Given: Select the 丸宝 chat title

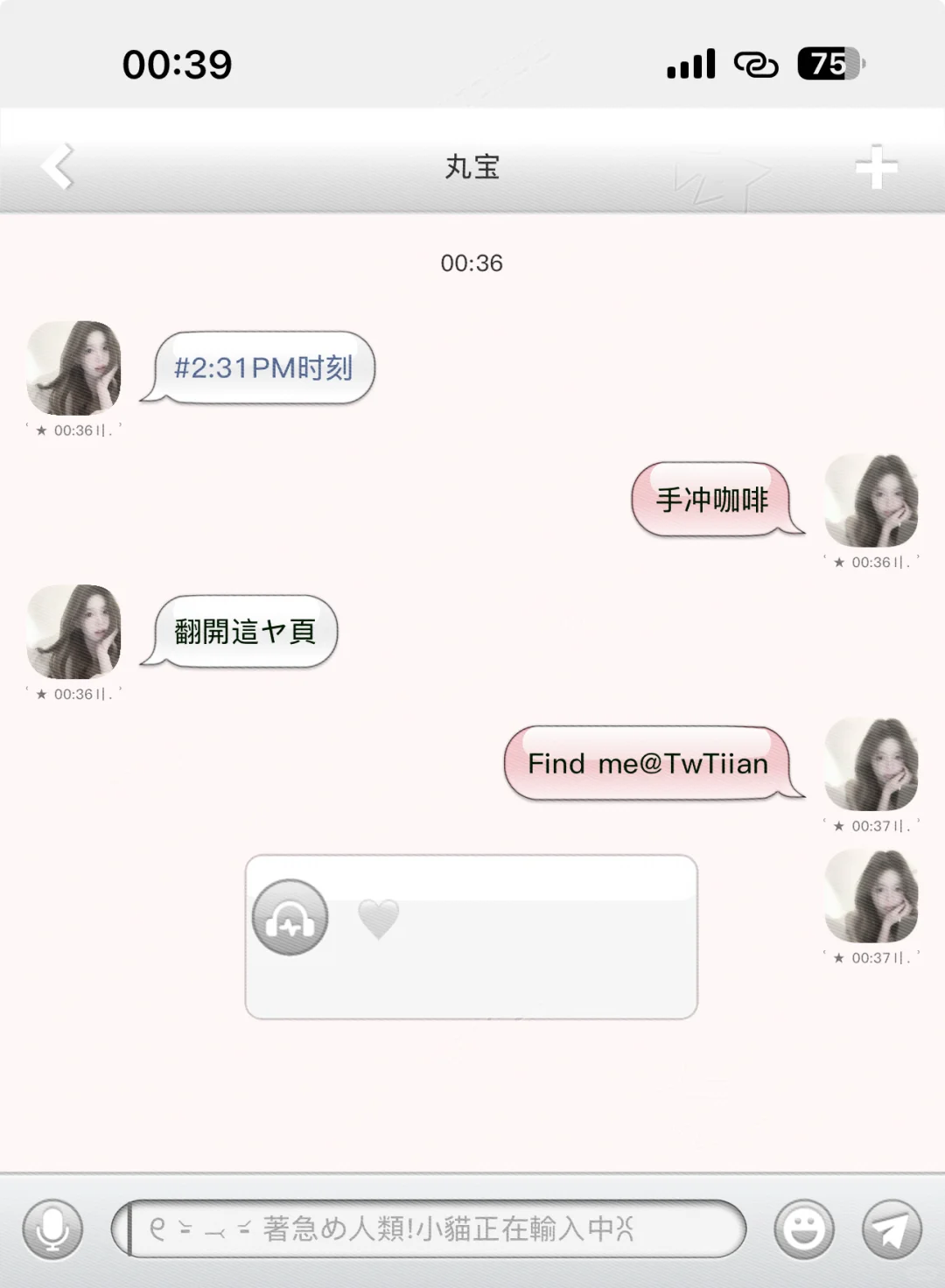Looking at the screenshot, I should (472, 166).
